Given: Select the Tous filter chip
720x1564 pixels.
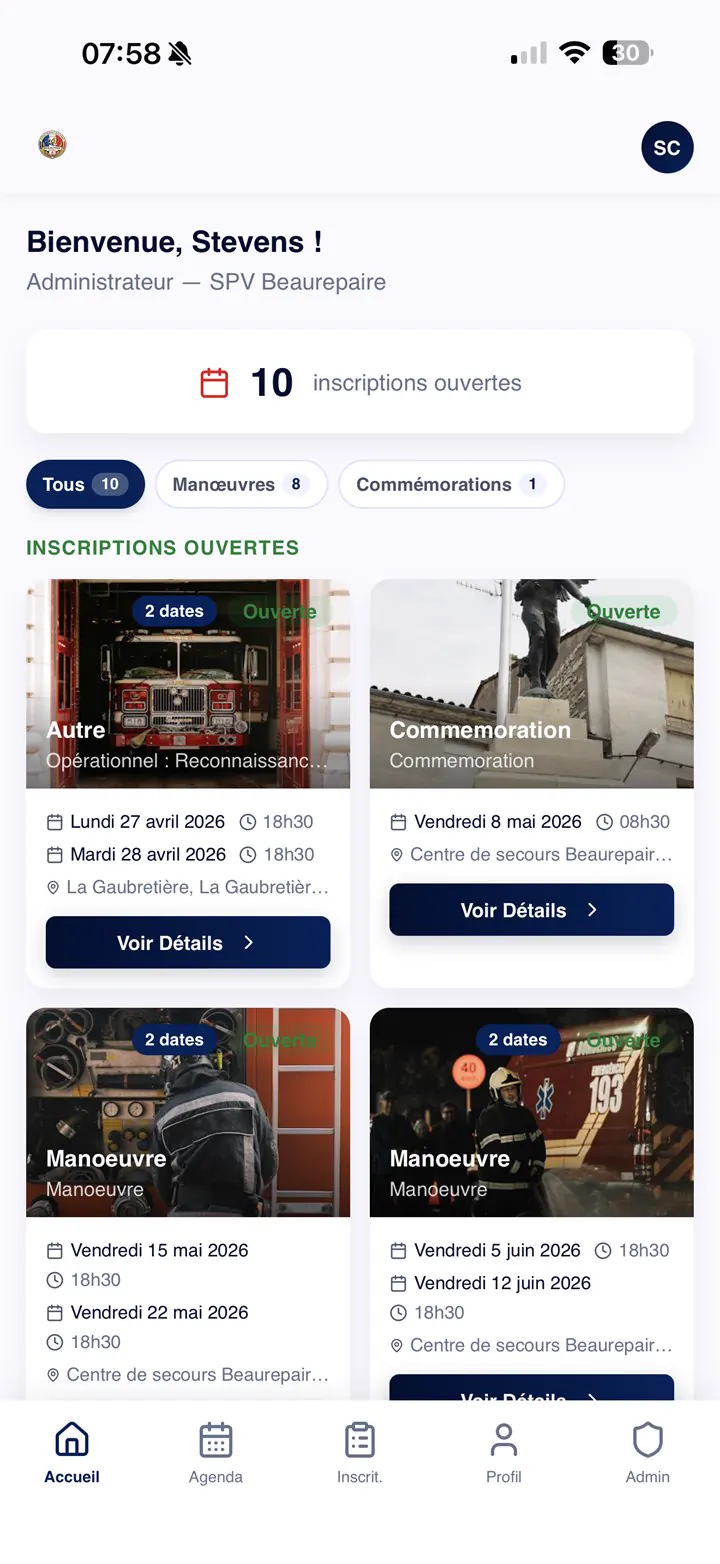Looking at the screenshot, I should (85, 484).
